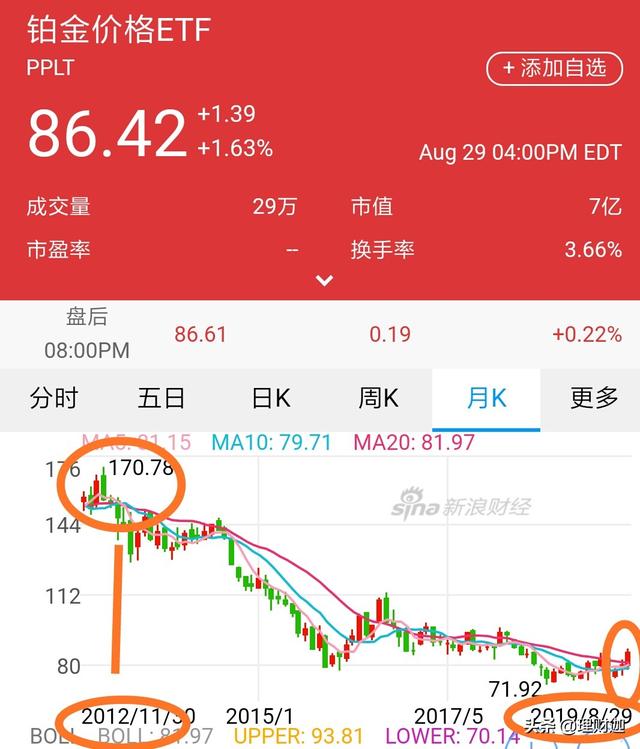Image resolution: width=640 pixels, height=749 pixels.
Task: Select the 月K chart tab
Action: click(487, 398)
